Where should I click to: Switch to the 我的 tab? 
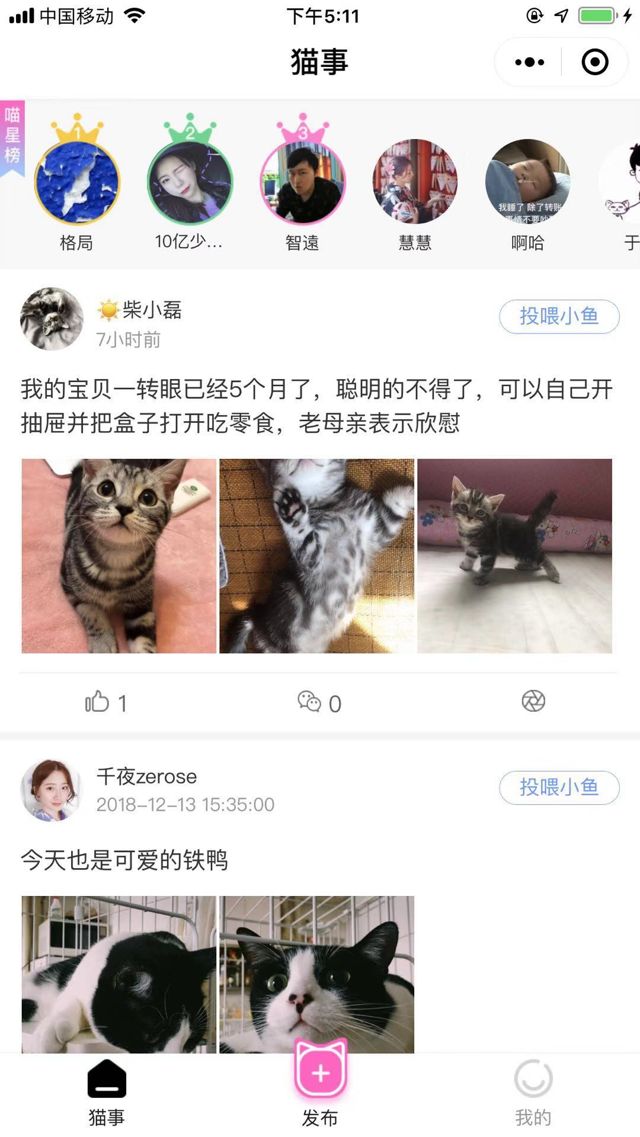pyautogui.click(x=533, y=1090)
